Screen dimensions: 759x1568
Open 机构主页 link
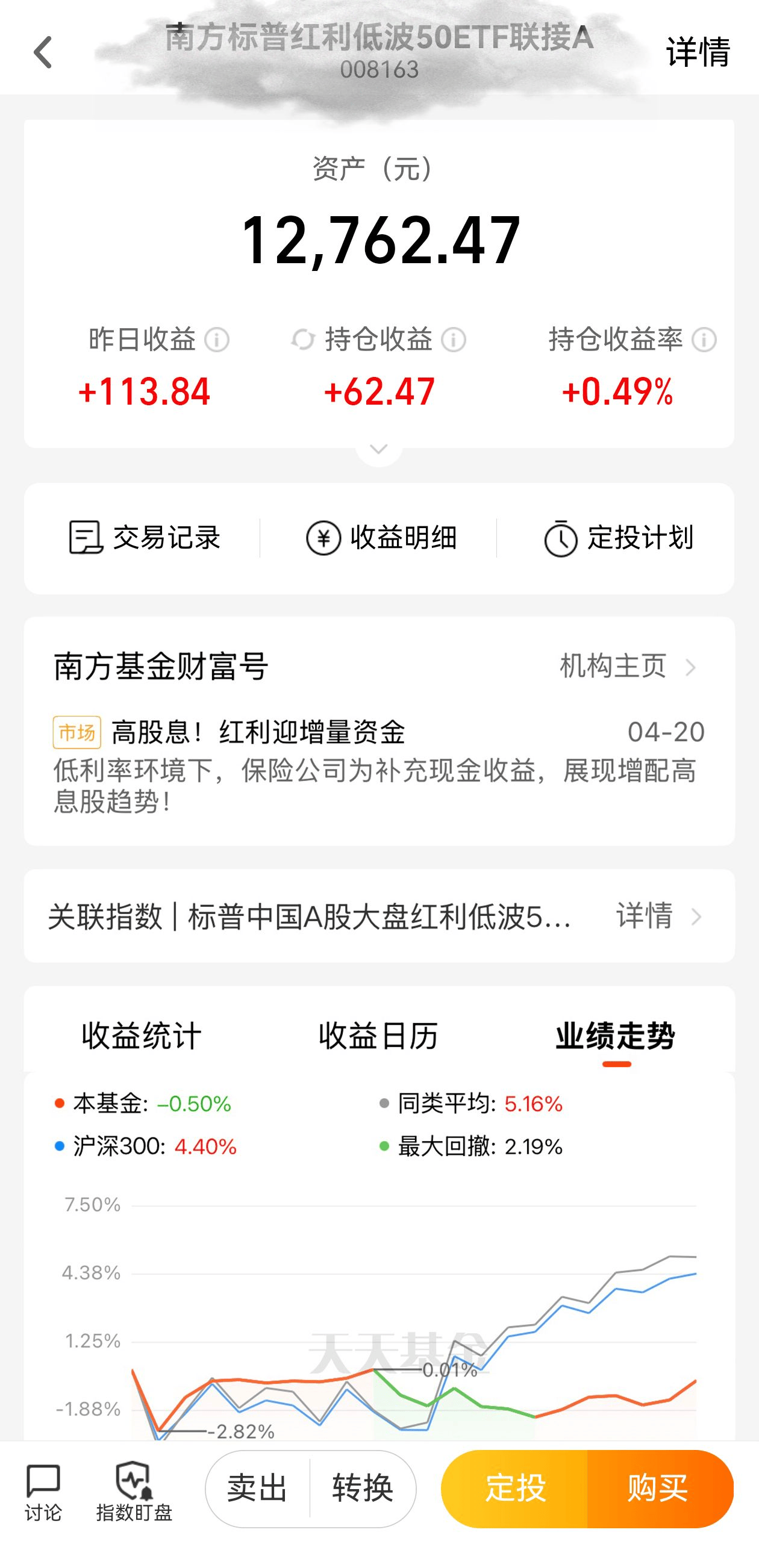(x=627, y=667)
